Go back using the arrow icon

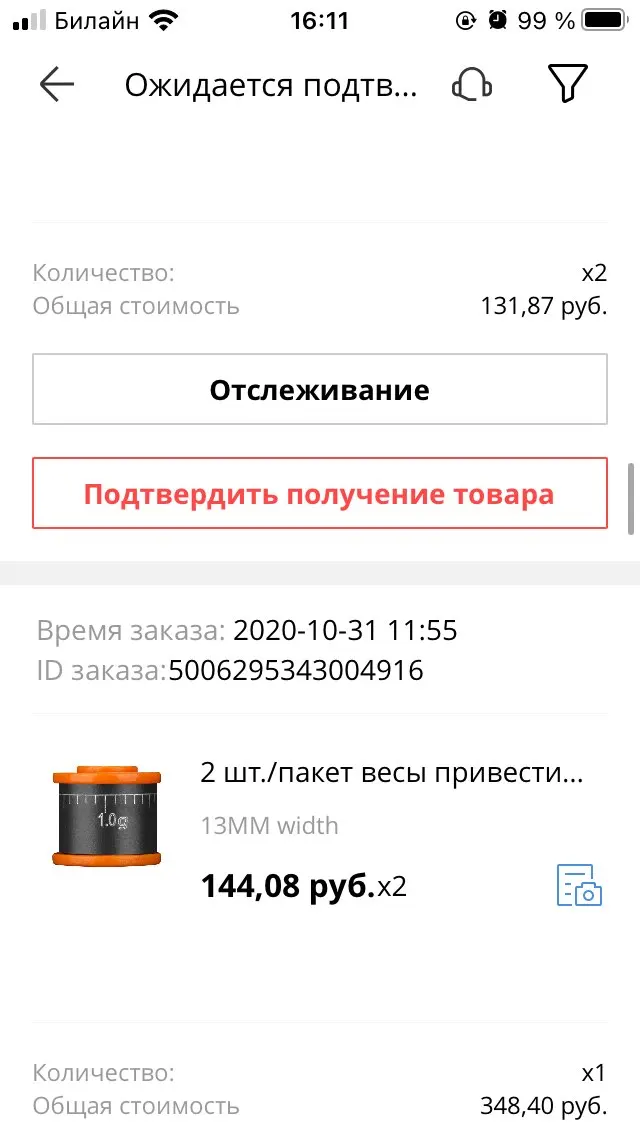click(x=57, y=85)
